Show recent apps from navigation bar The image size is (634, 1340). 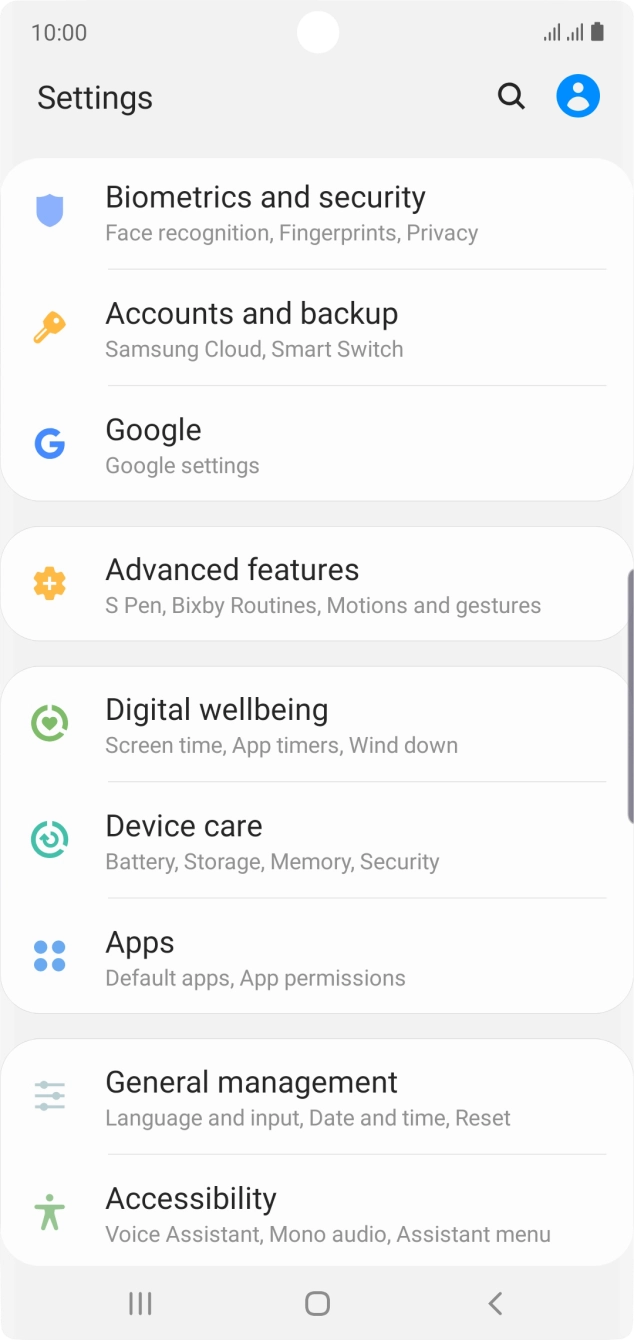pyautogui.click(x=140, y=1303)
